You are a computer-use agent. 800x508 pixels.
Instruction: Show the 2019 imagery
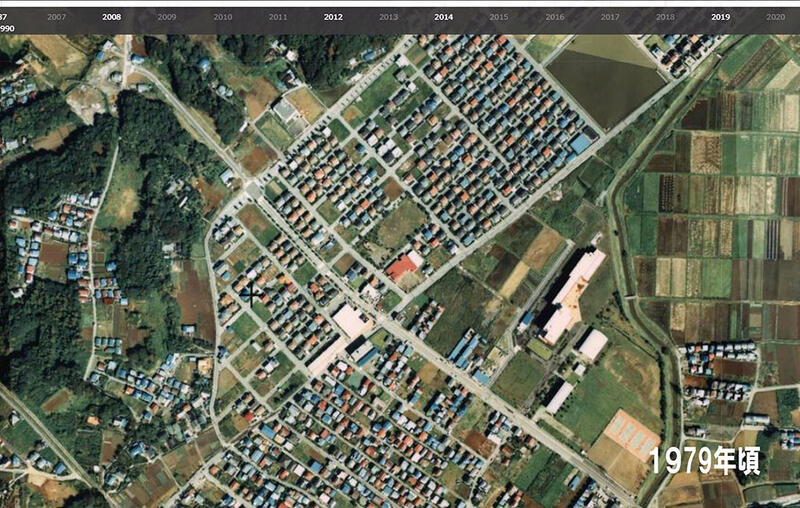coord(720,17)
